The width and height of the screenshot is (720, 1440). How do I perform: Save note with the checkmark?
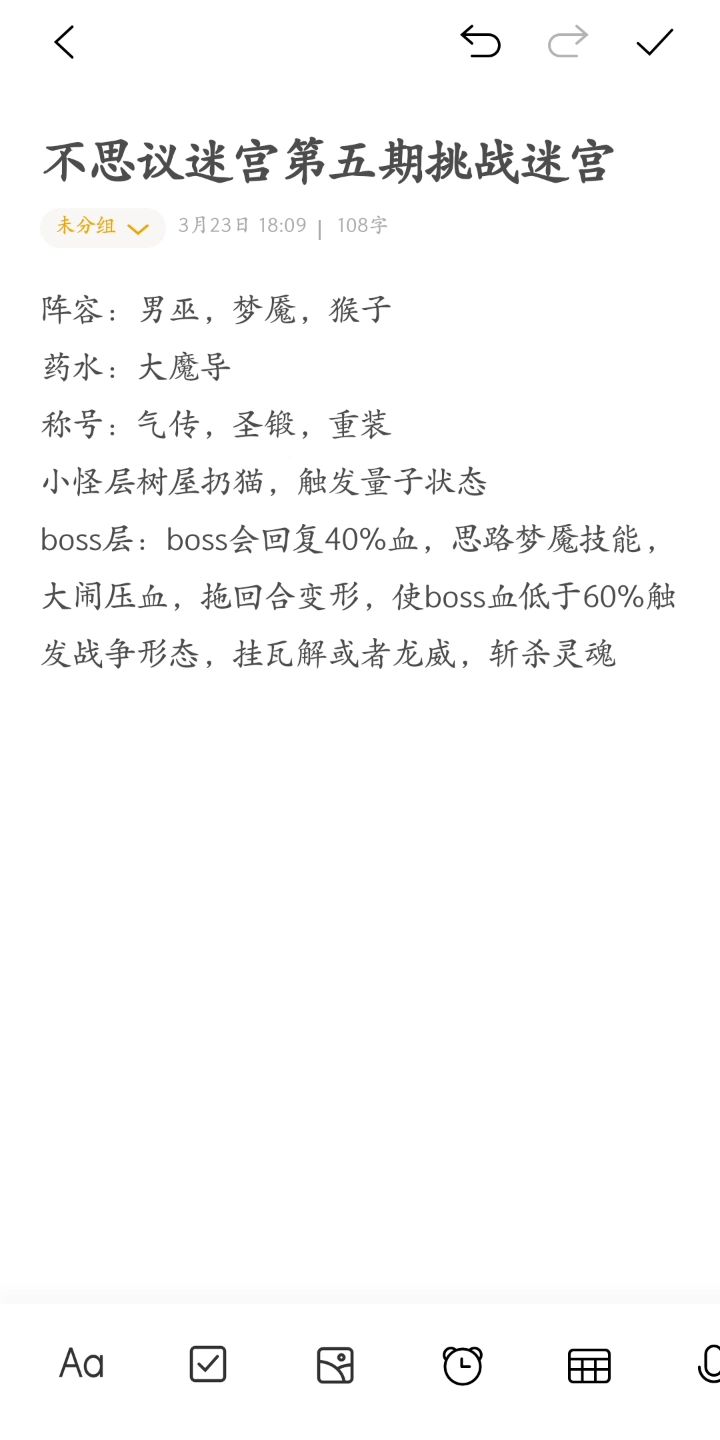pos(655,42)
